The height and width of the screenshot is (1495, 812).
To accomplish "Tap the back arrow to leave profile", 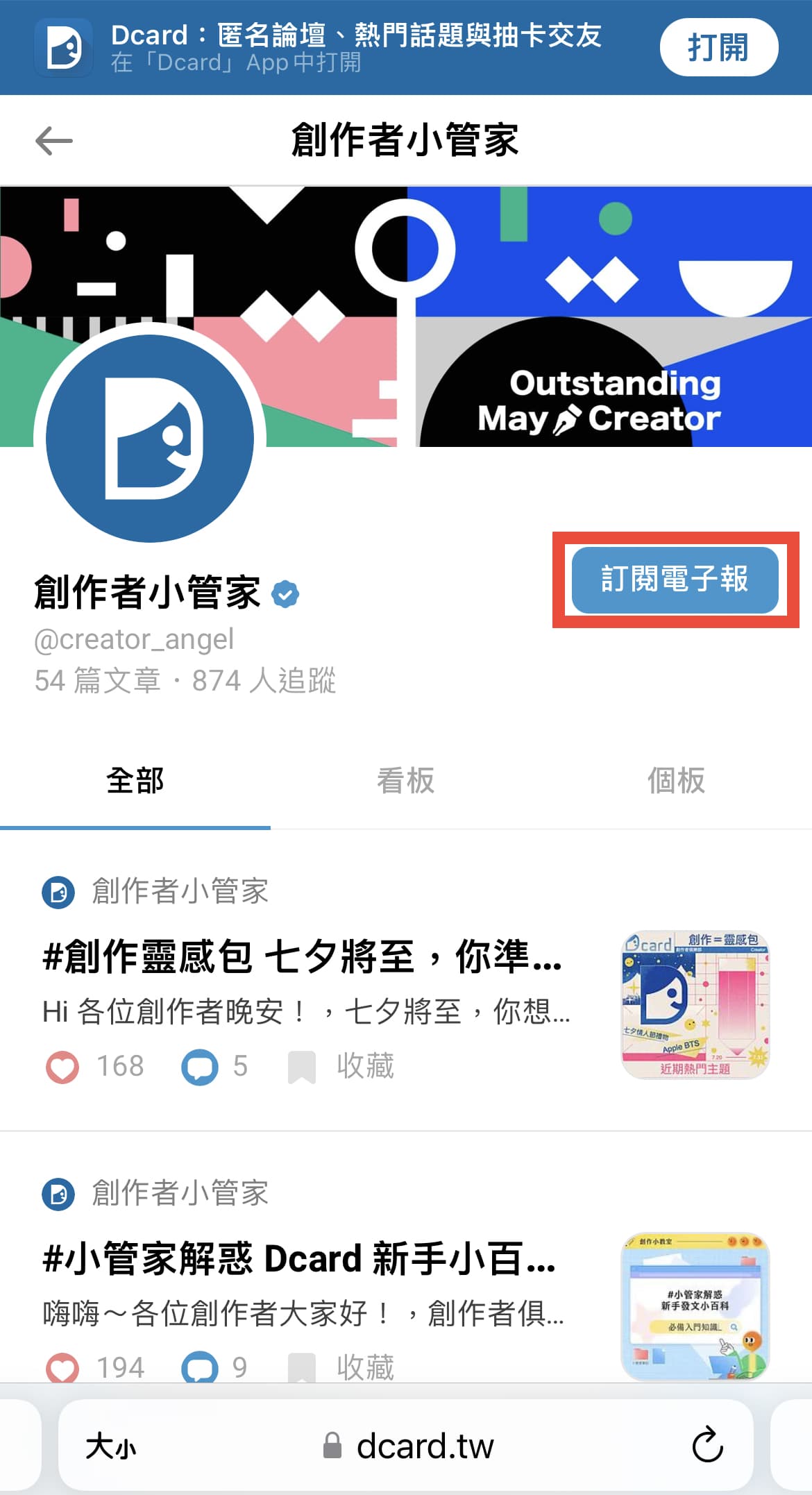I will (54, 141).
